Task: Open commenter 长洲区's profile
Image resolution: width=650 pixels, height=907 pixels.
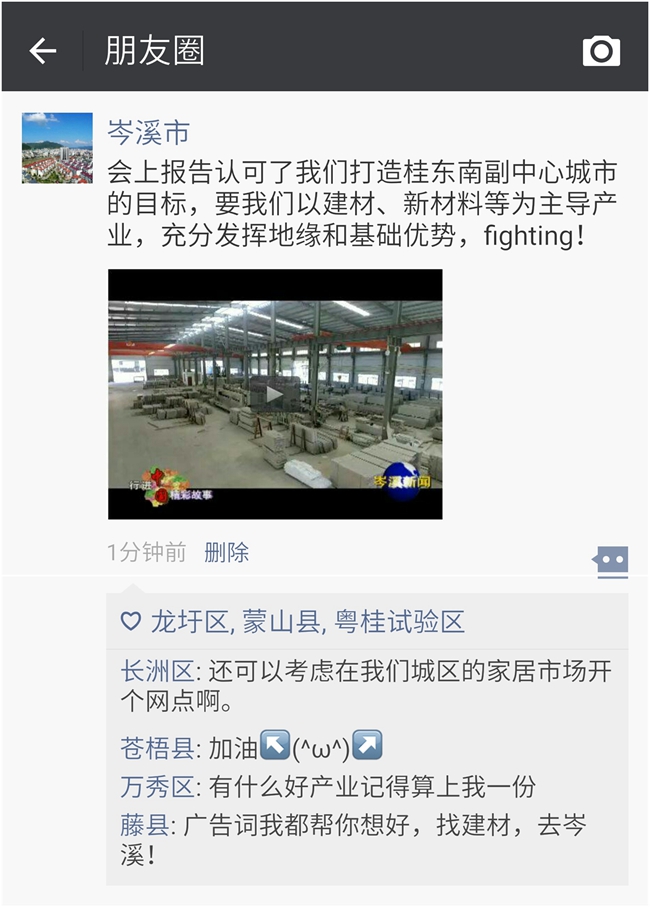Action: click(x=156, y=671)
